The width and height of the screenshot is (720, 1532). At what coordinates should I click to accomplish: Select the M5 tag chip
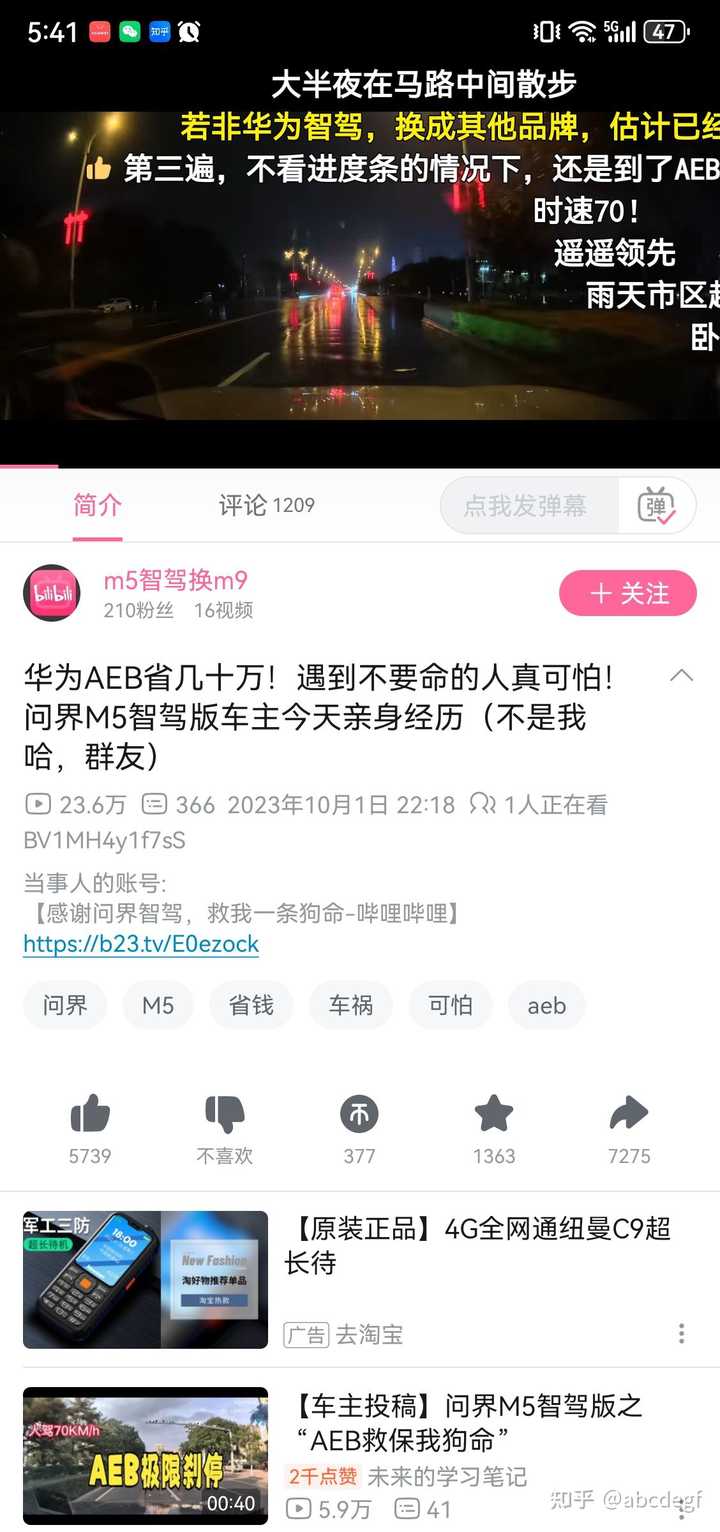(x=158, y=1006)
